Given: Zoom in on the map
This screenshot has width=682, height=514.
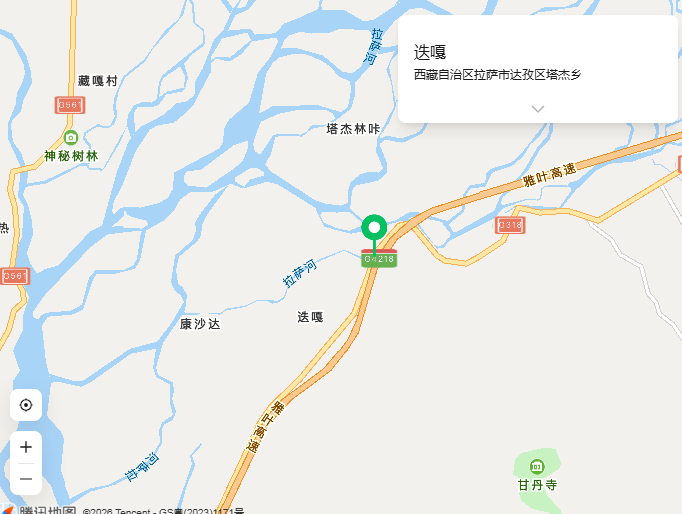Looking at the screenshot, I should click(26, 447).
